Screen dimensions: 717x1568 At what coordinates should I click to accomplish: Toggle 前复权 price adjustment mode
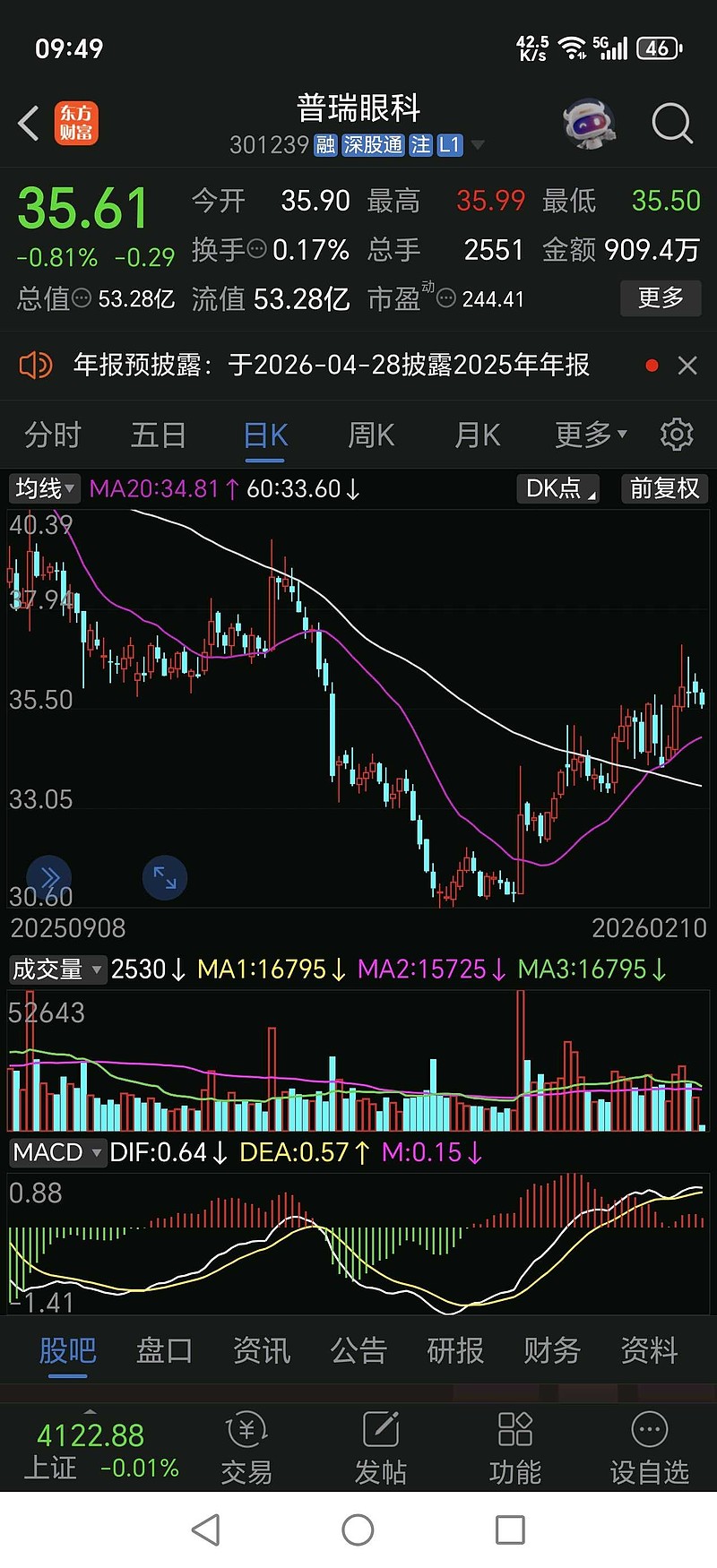[x=664, y=488]
